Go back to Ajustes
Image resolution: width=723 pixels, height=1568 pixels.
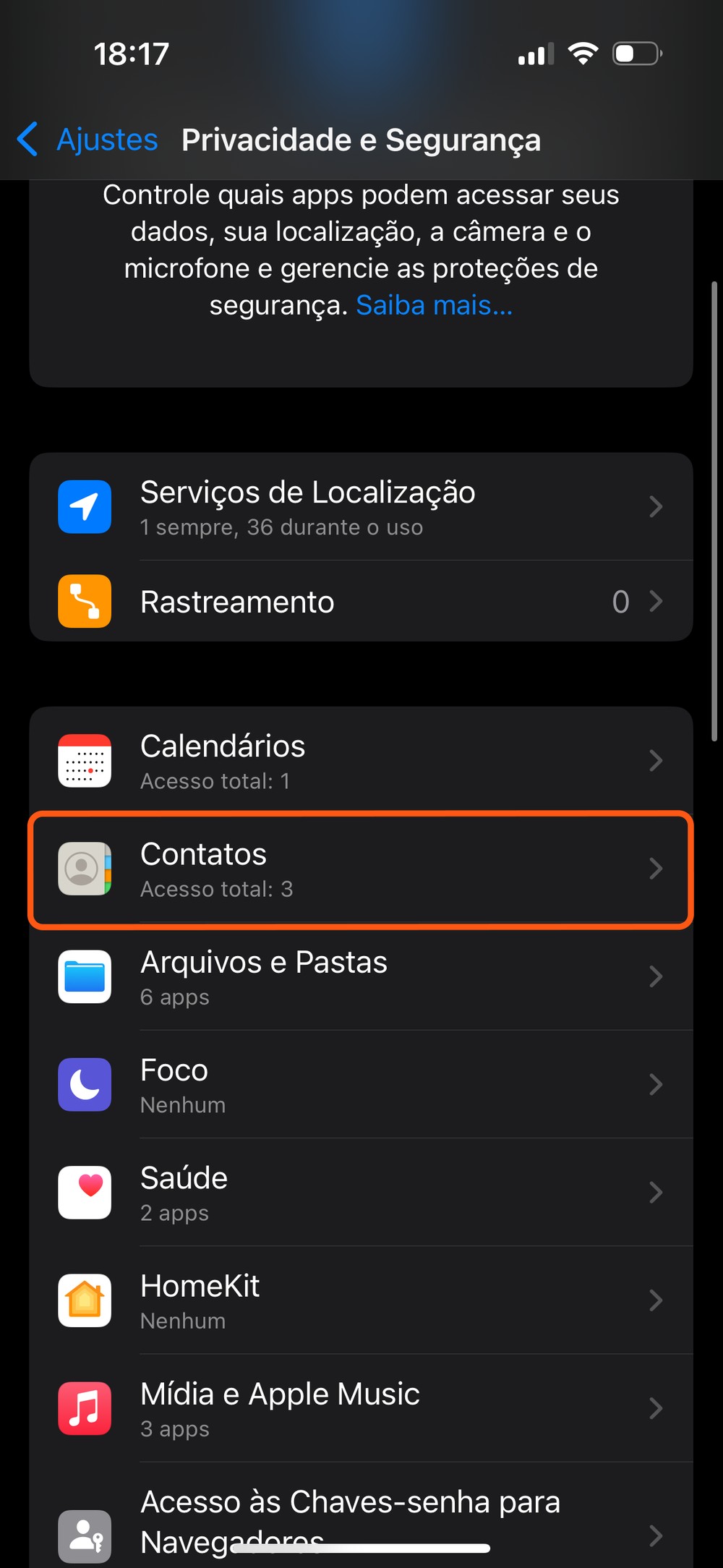[88, 140]
